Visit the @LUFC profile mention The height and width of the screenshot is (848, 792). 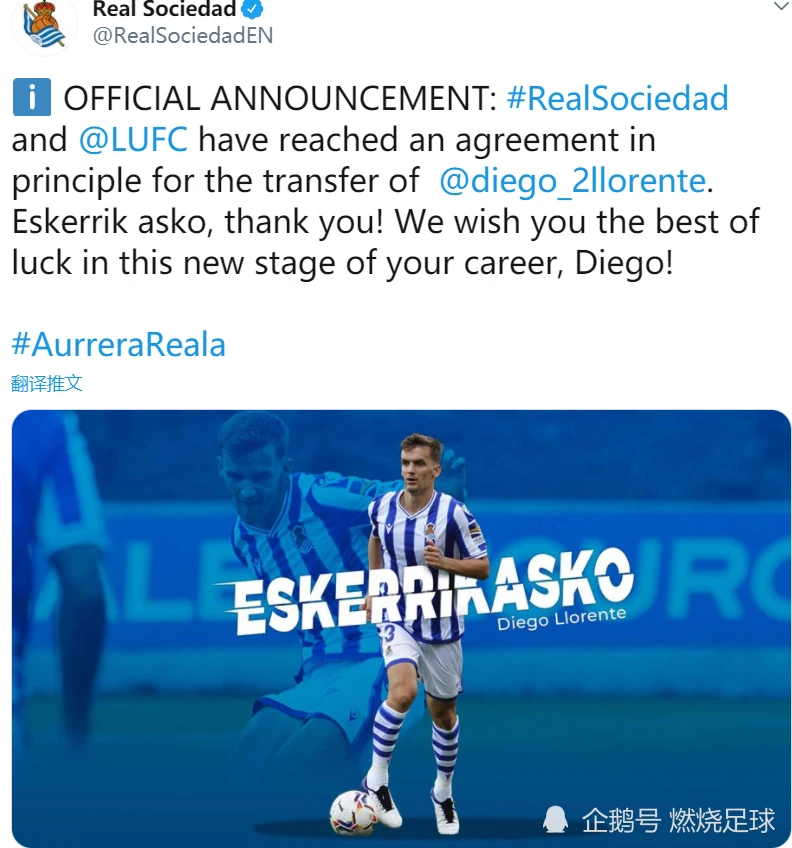click(132, 139)
